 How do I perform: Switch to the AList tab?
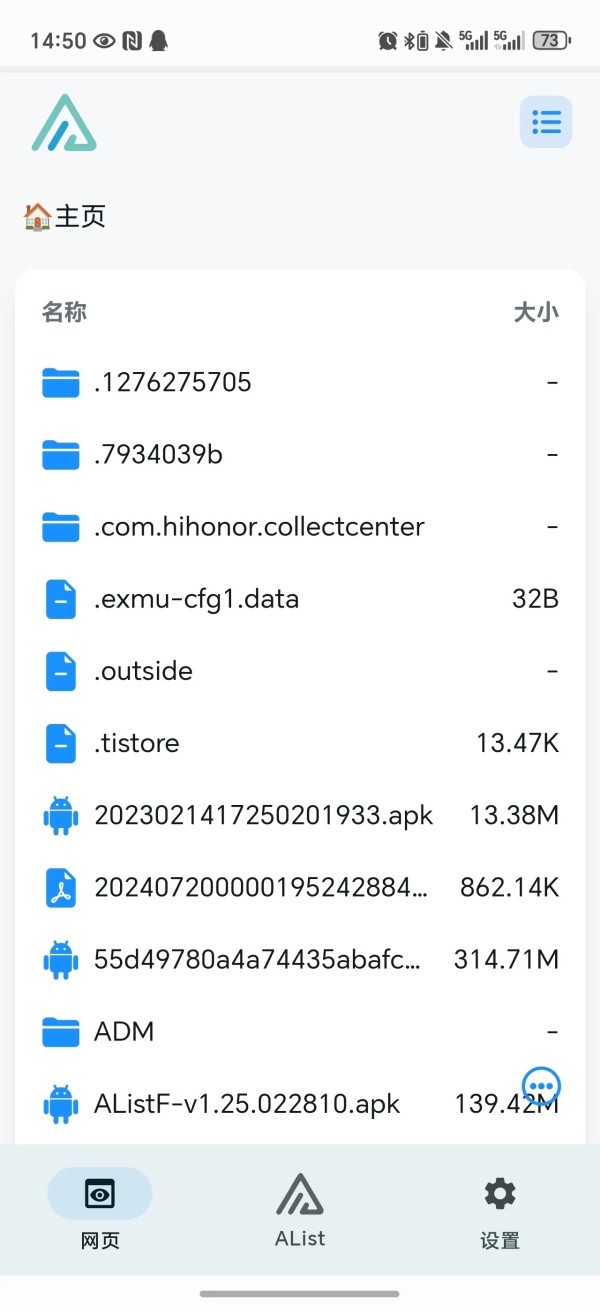click(x=300, y=1210)
